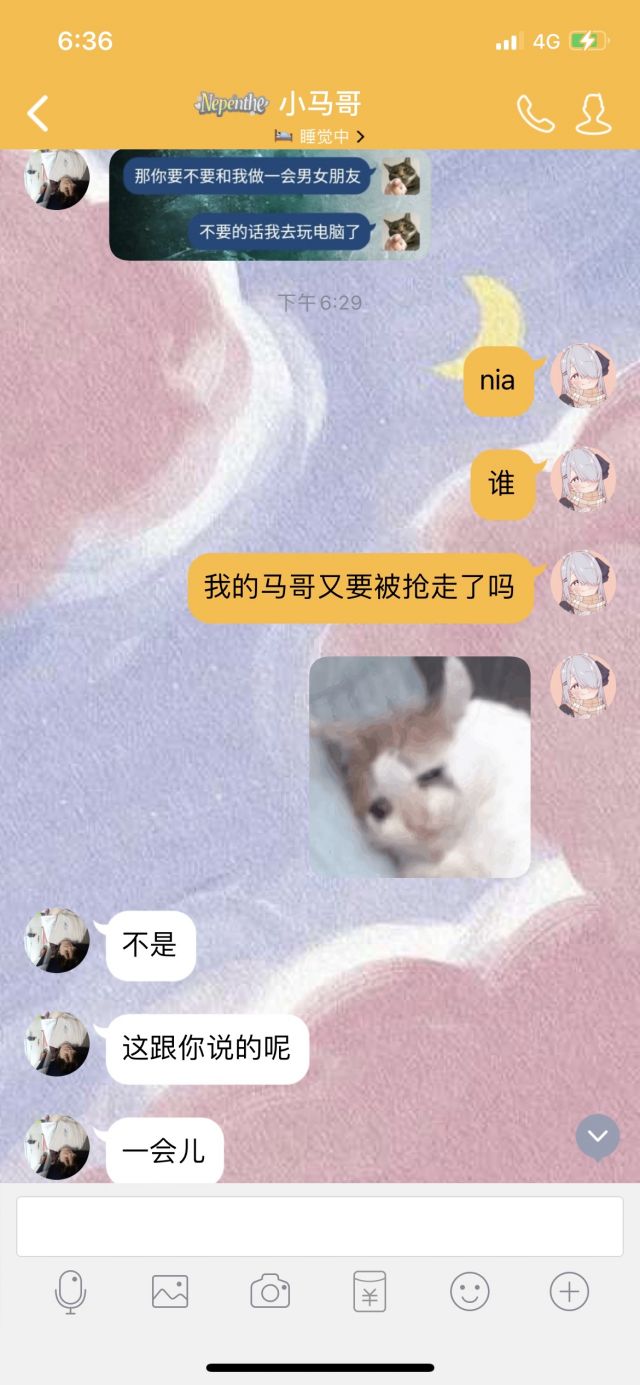Viewport: 640px width, 1385px height.
Task: Record a voice message with microphone
Action: (x=70, y=1292)
